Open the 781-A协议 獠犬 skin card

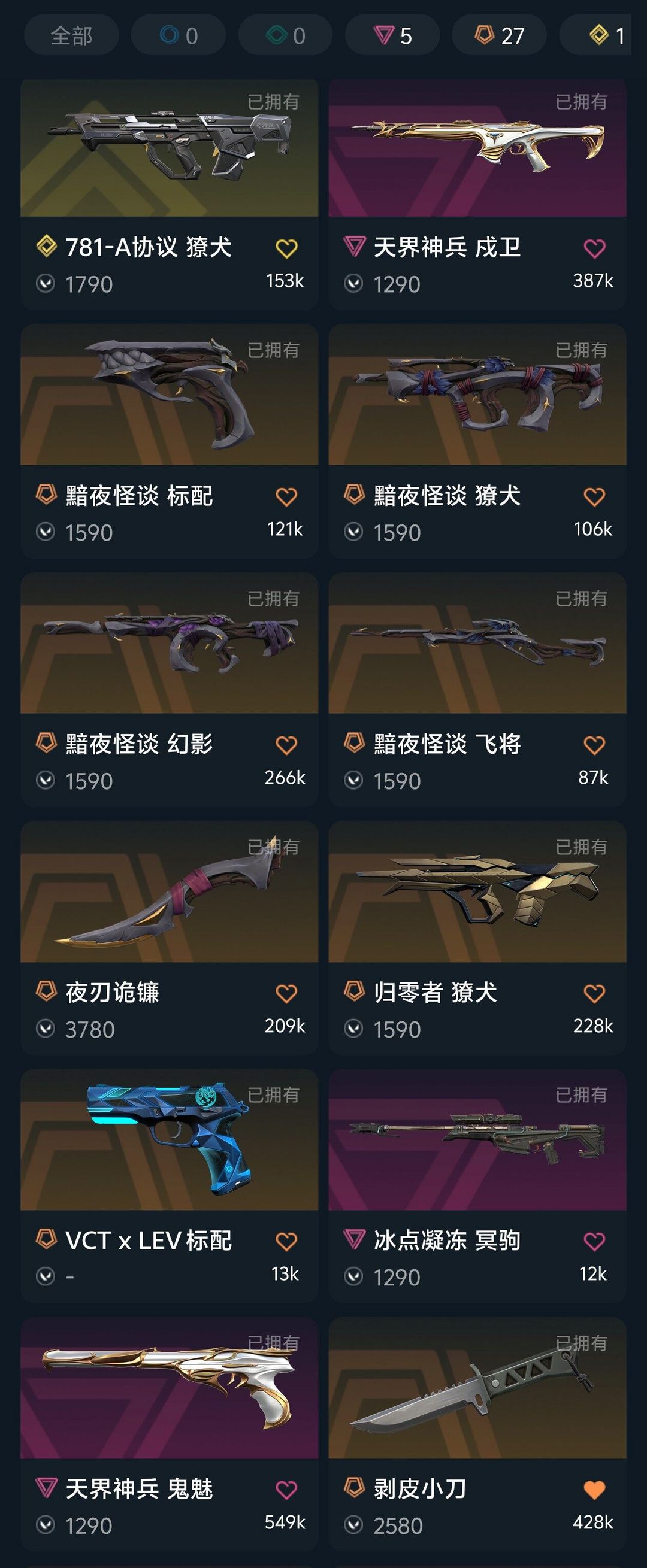click(x=170, y=148)
